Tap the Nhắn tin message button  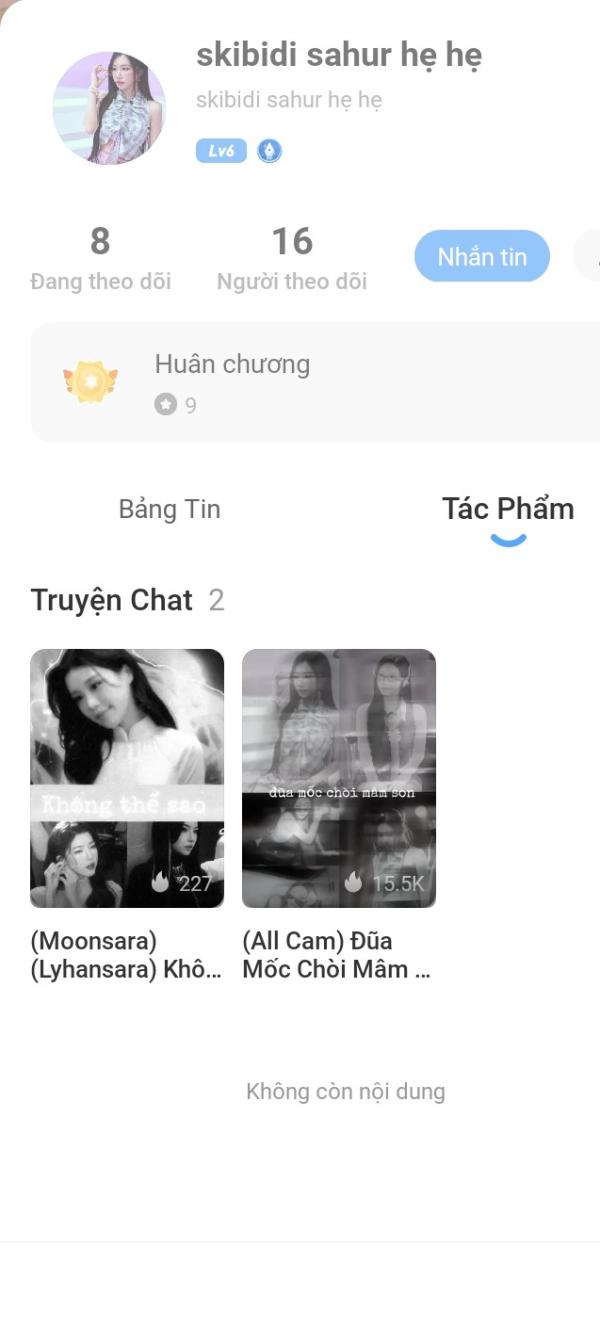[482, 256]
